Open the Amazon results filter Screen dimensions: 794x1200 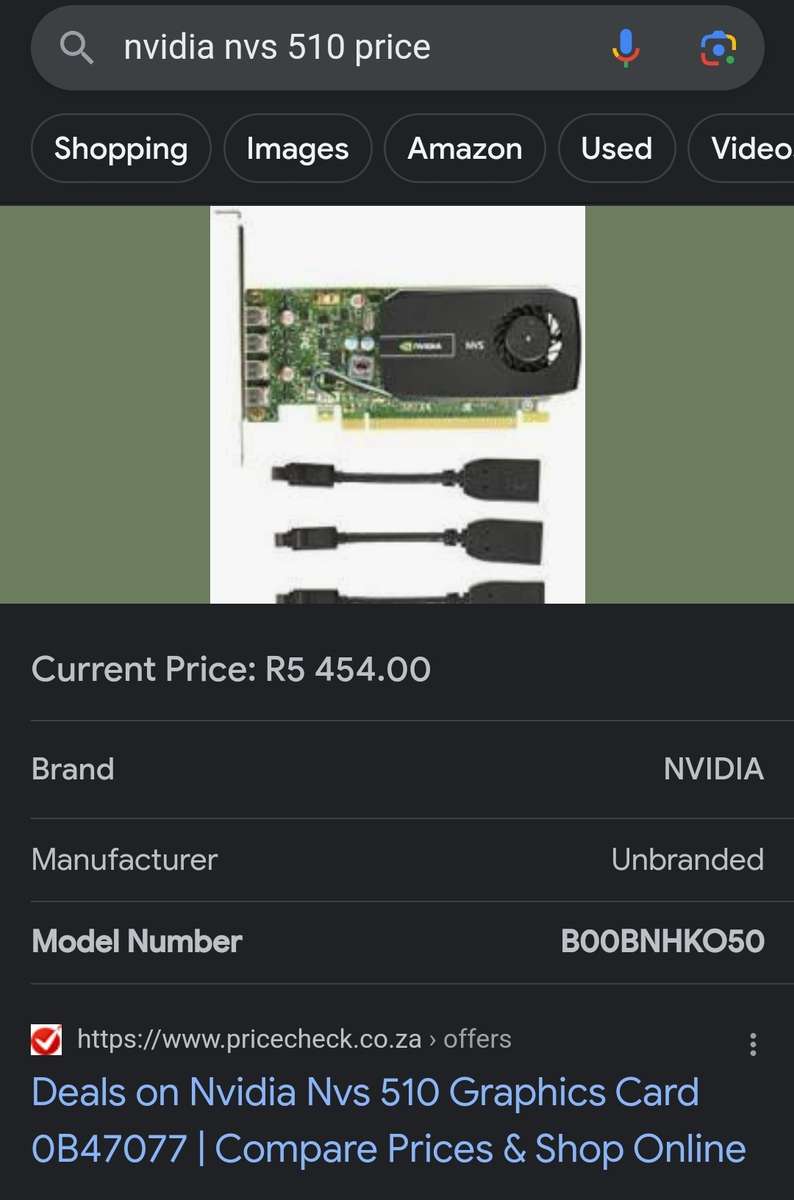464,148
